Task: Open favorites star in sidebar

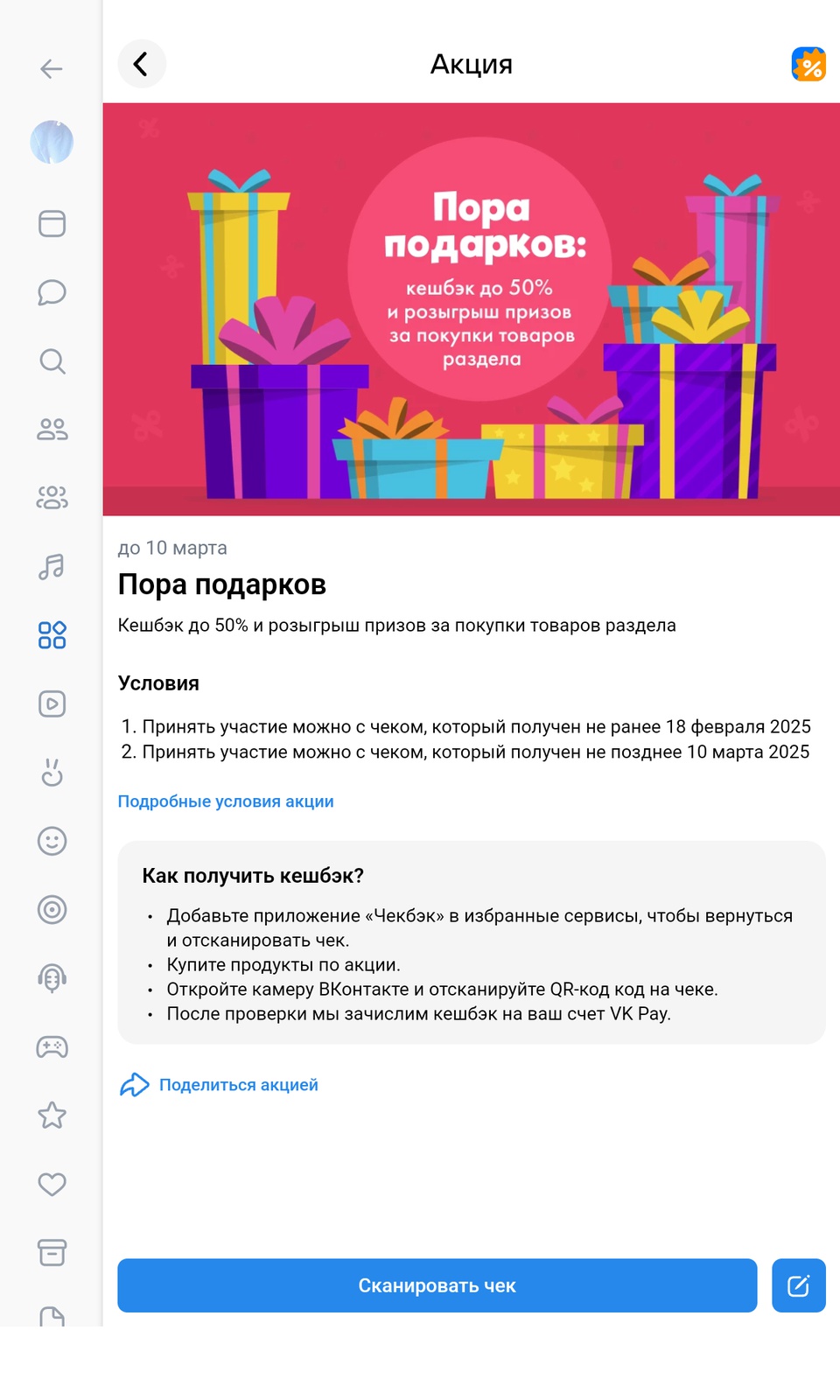Action: point(52,1115)
